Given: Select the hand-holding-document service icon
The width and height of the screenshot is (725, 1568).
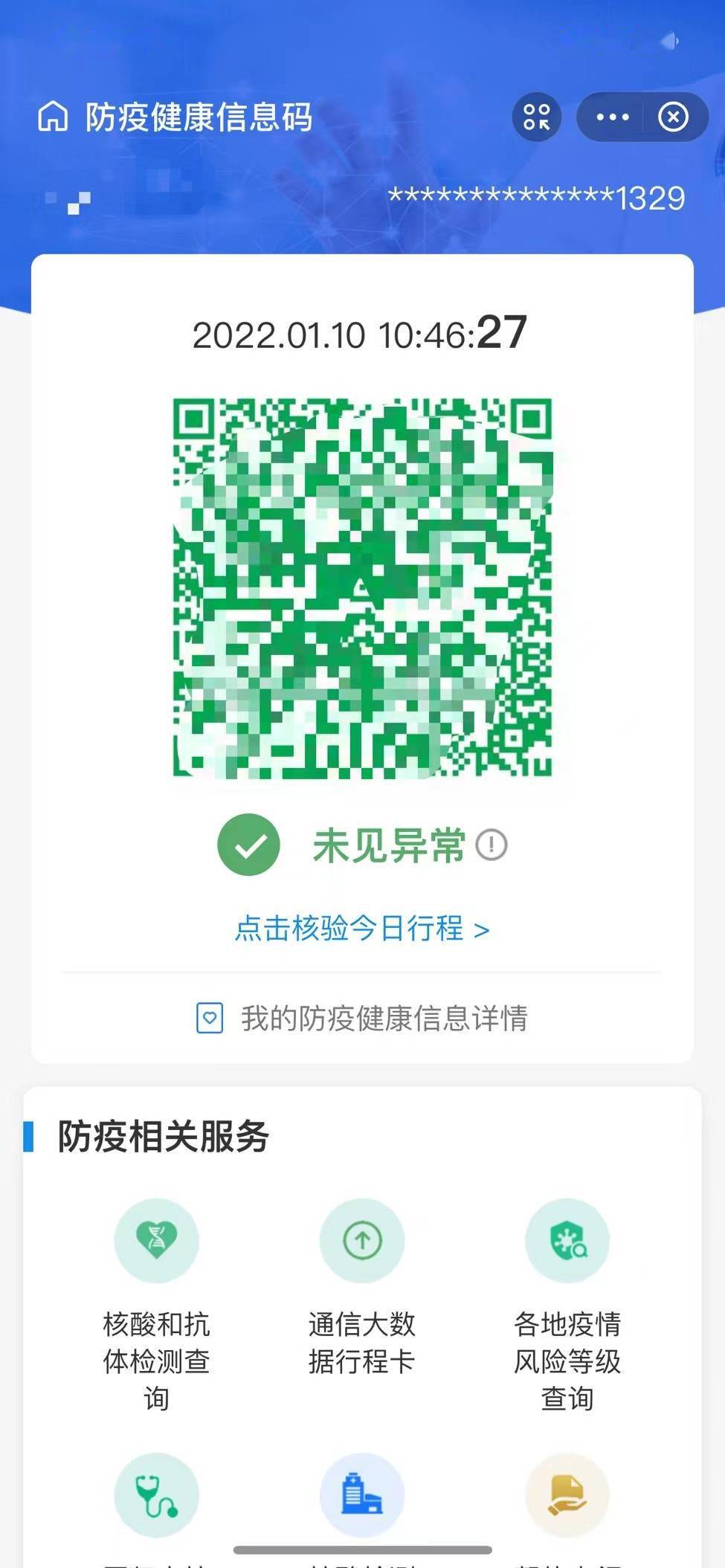Looking at the screenshot, I should [x=567, y=1495].
